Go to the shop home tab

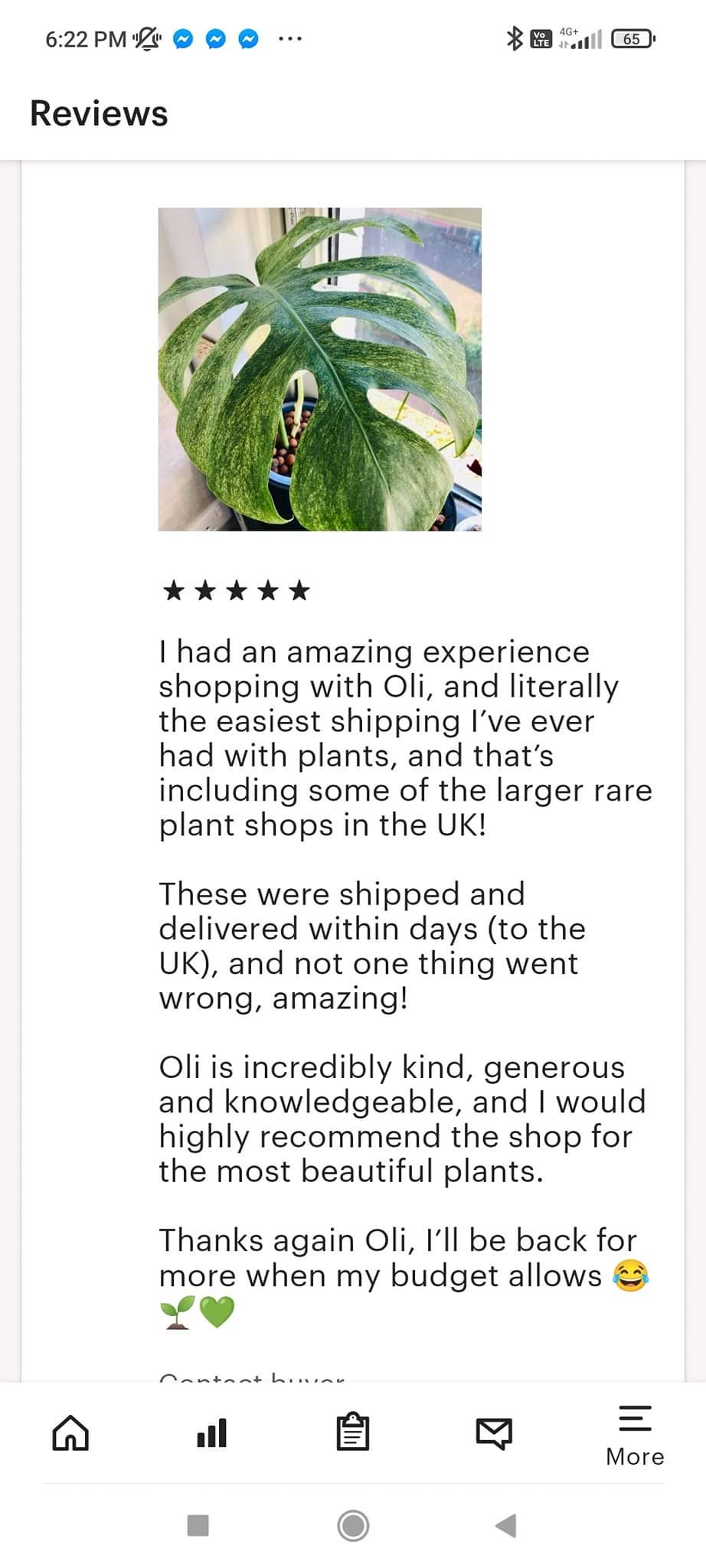tap(70, 1432)
